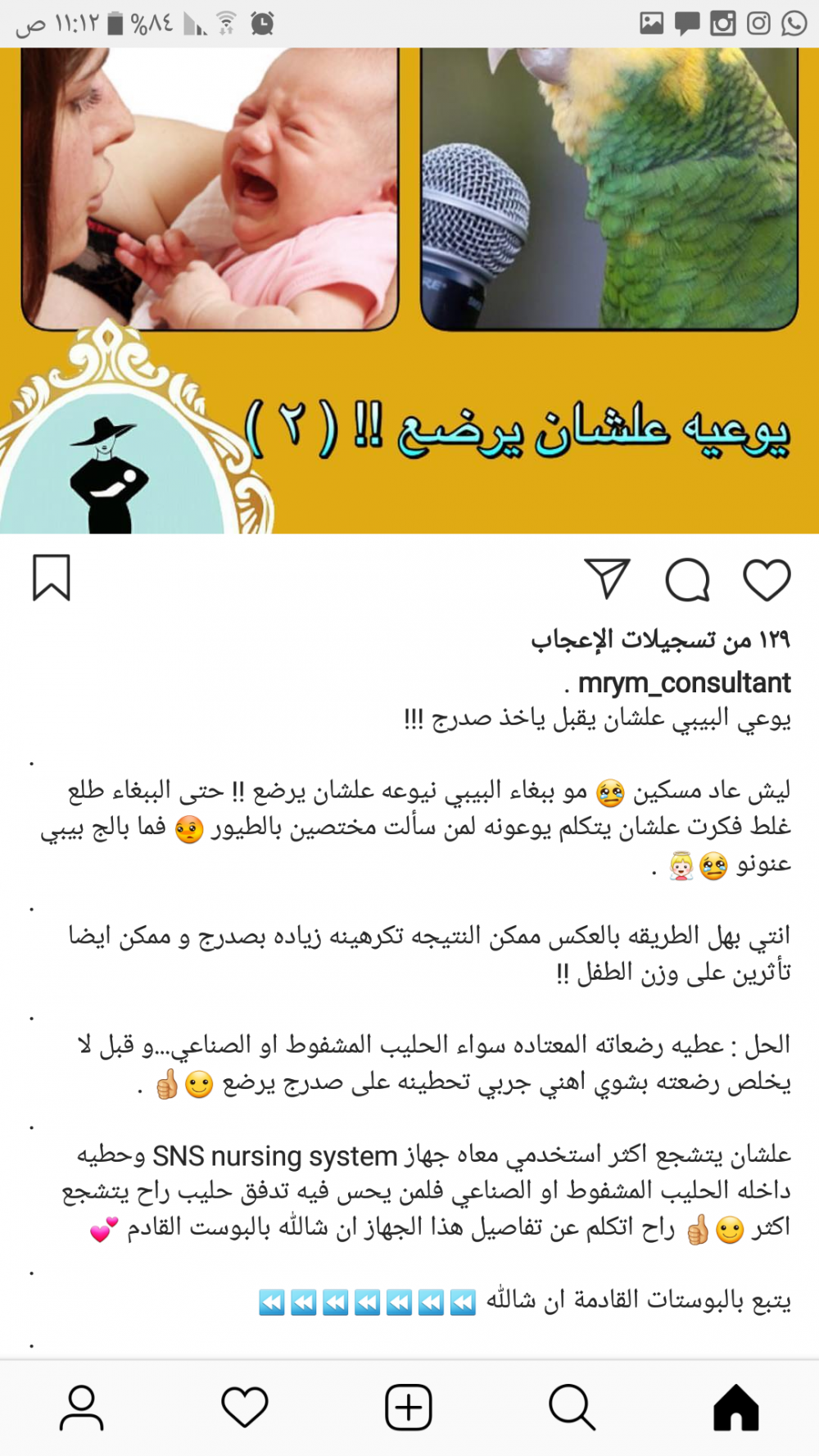Create a new post with the plus button
Image resolution: width=819 pixels, height=1456 pixels.
point(409,1408)
